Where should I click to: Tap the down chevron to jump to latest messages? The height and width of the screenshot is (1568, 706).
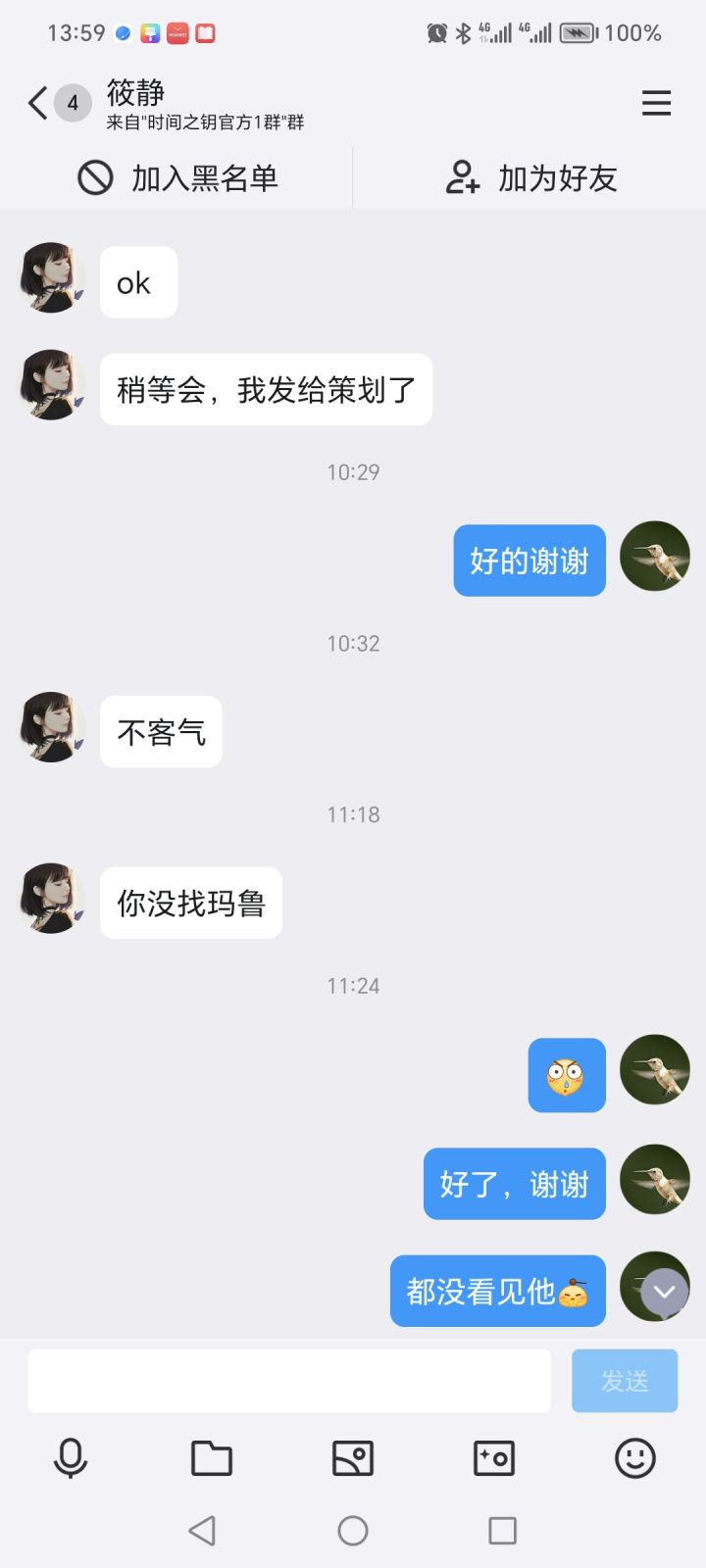[x=665, y=1291]
